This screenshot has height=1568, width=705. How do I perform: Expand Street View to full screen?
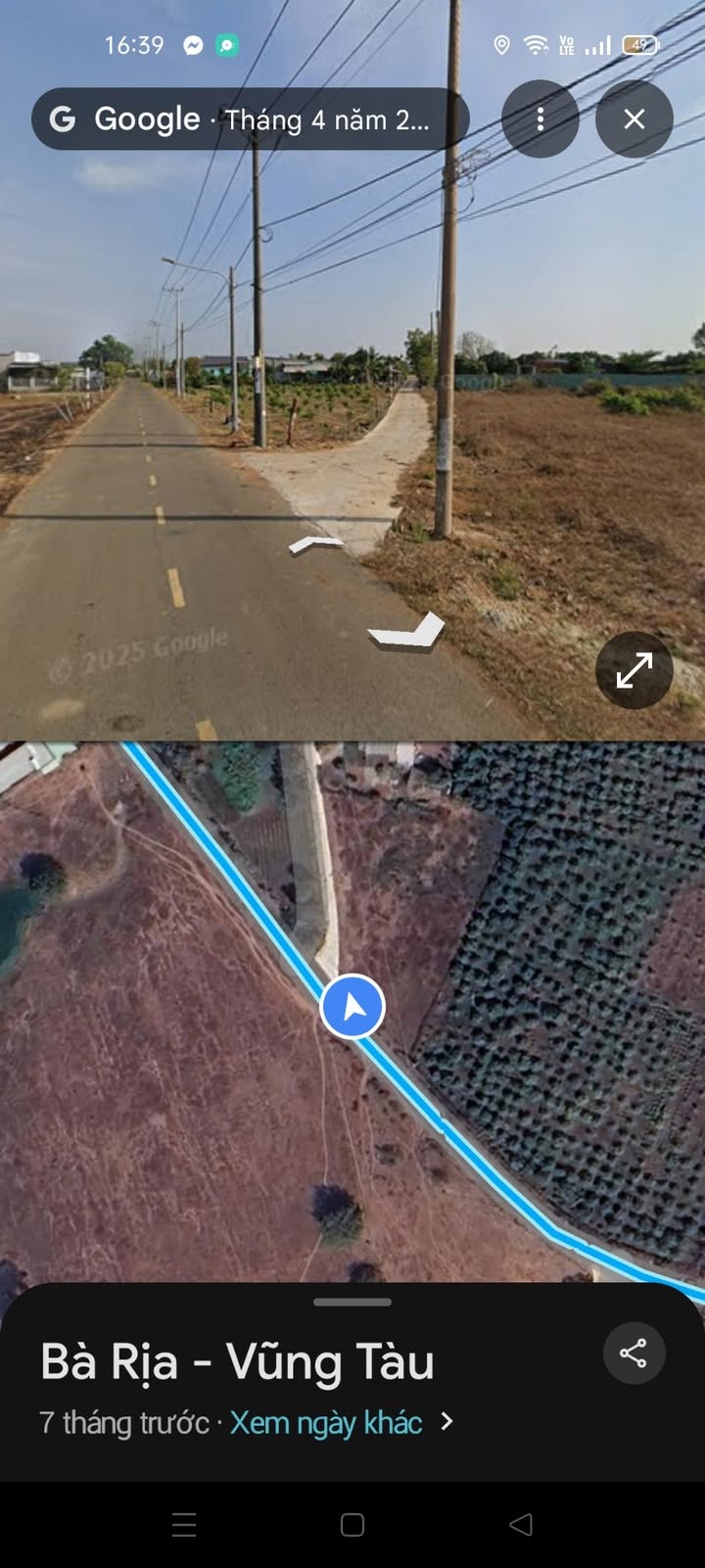[x=634, y=670]
